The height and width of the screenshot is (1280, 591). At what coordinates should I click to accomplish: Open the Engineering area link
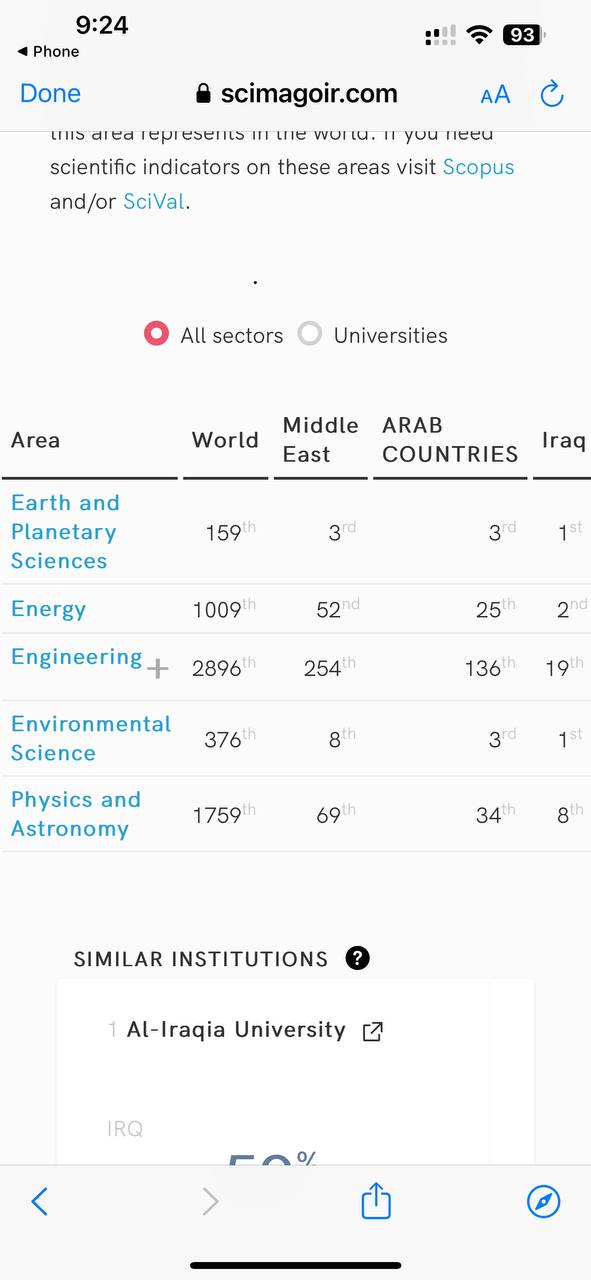(76, 657)
